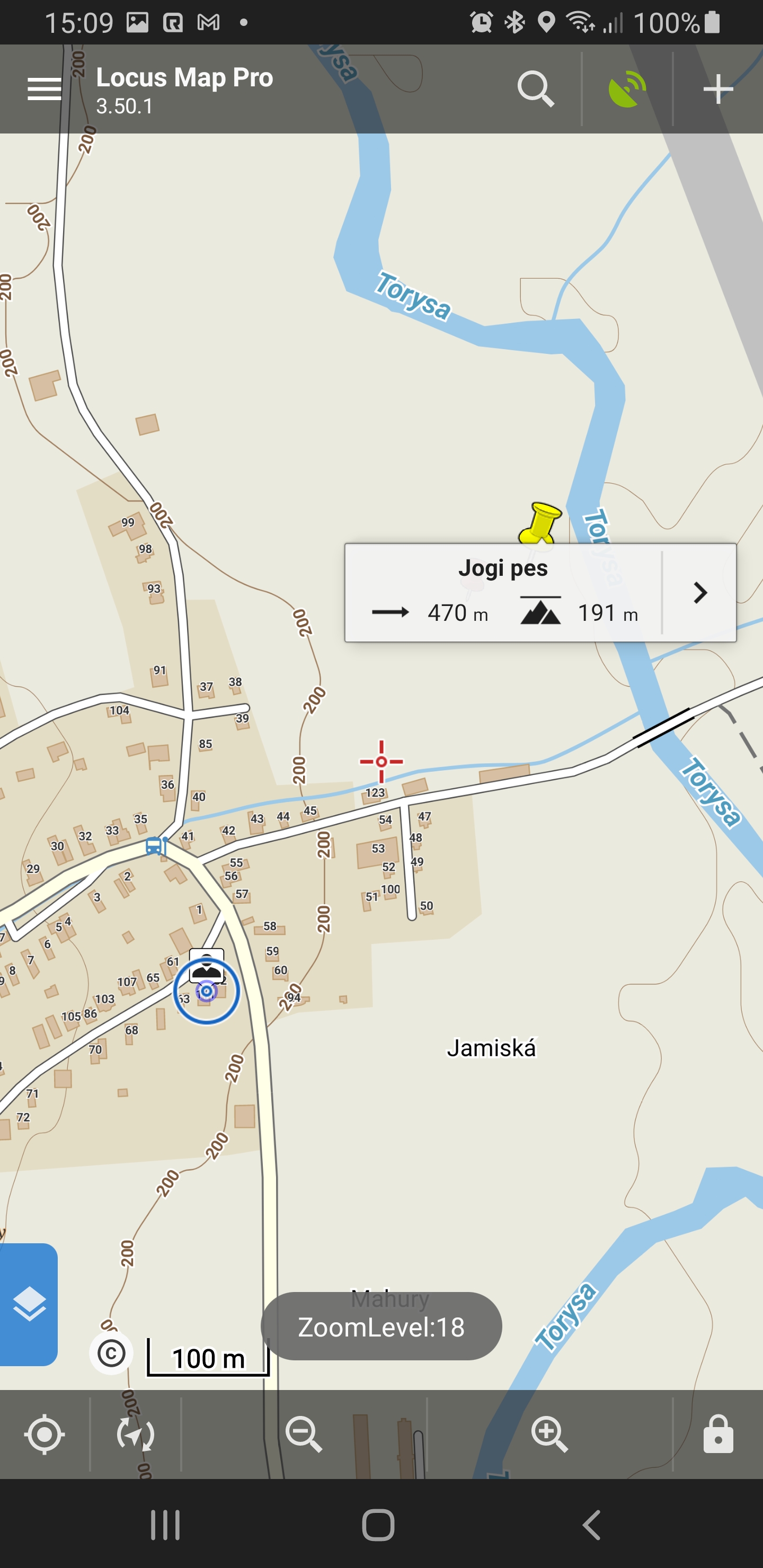
Task: Go back using system navigation
Action: point(591,1525)
